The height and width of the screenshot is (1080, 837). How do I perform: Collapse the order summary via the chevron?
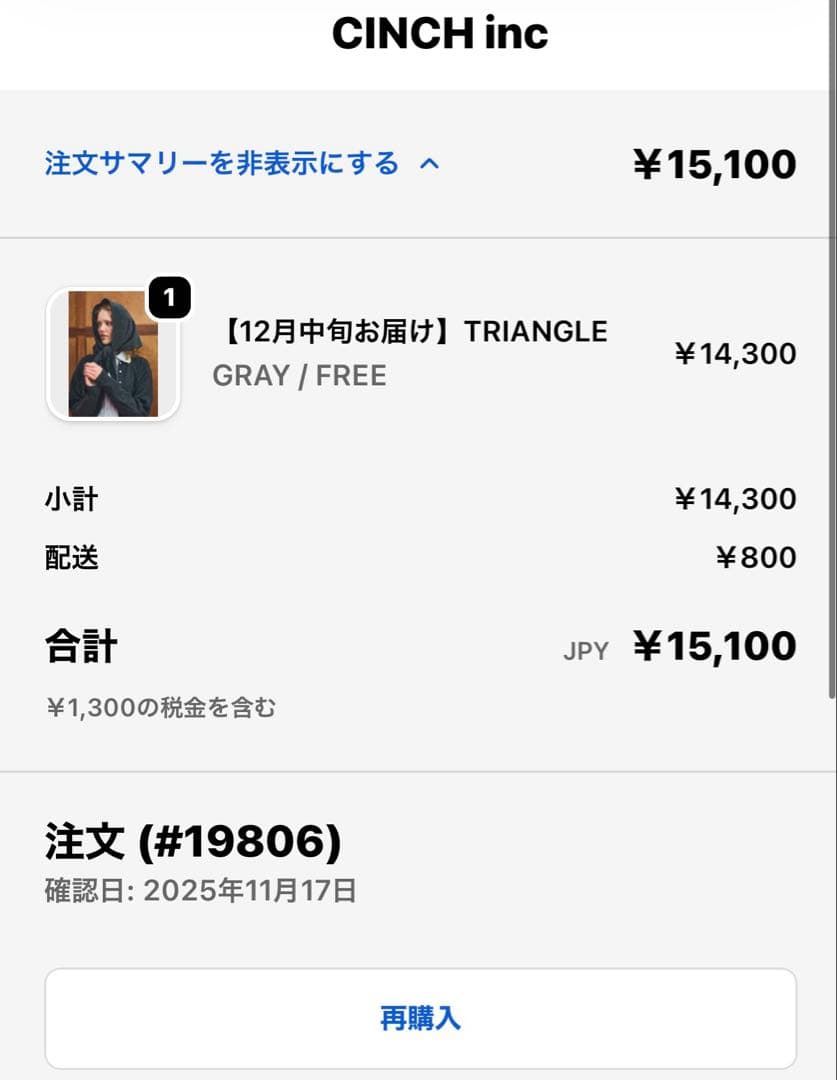(430, 163)
